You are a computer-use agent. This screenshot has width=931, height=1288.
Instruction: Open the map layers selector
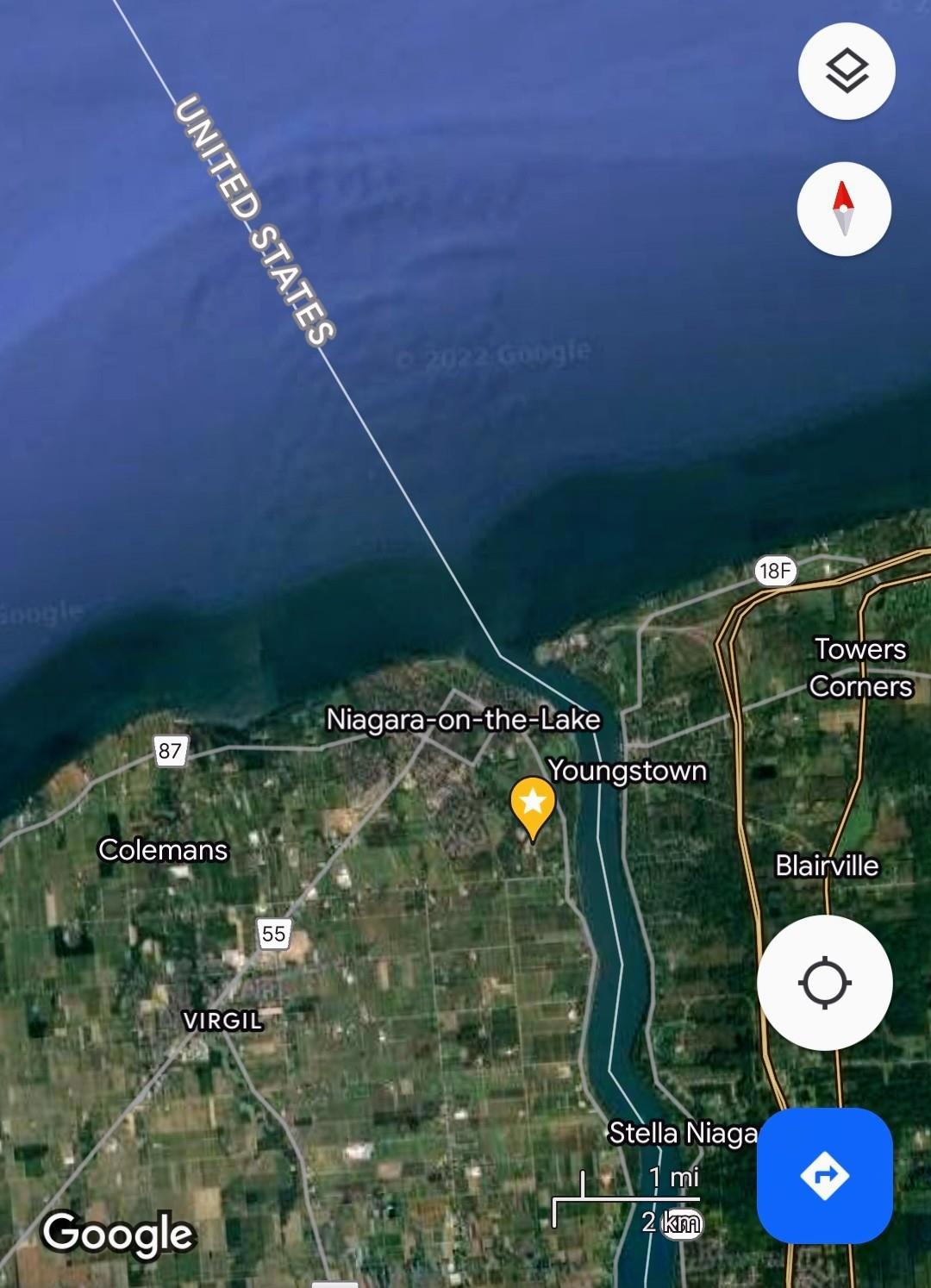[847, 71]
